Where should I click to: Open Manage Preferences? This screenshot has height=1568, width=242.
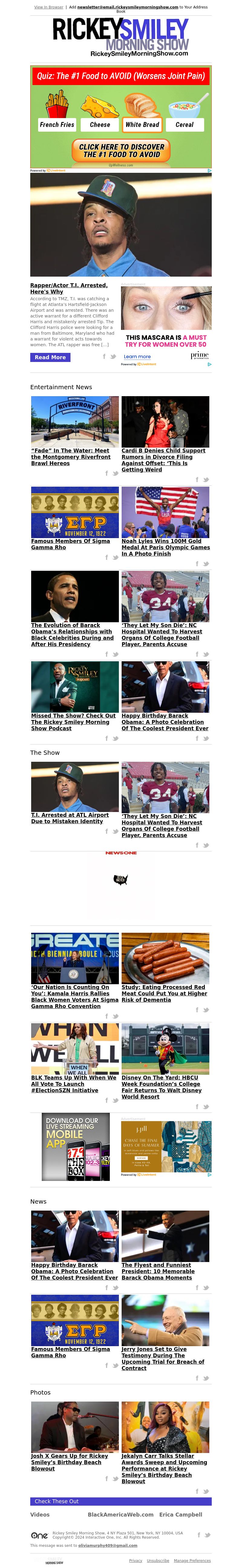[x=192, y=1560]
